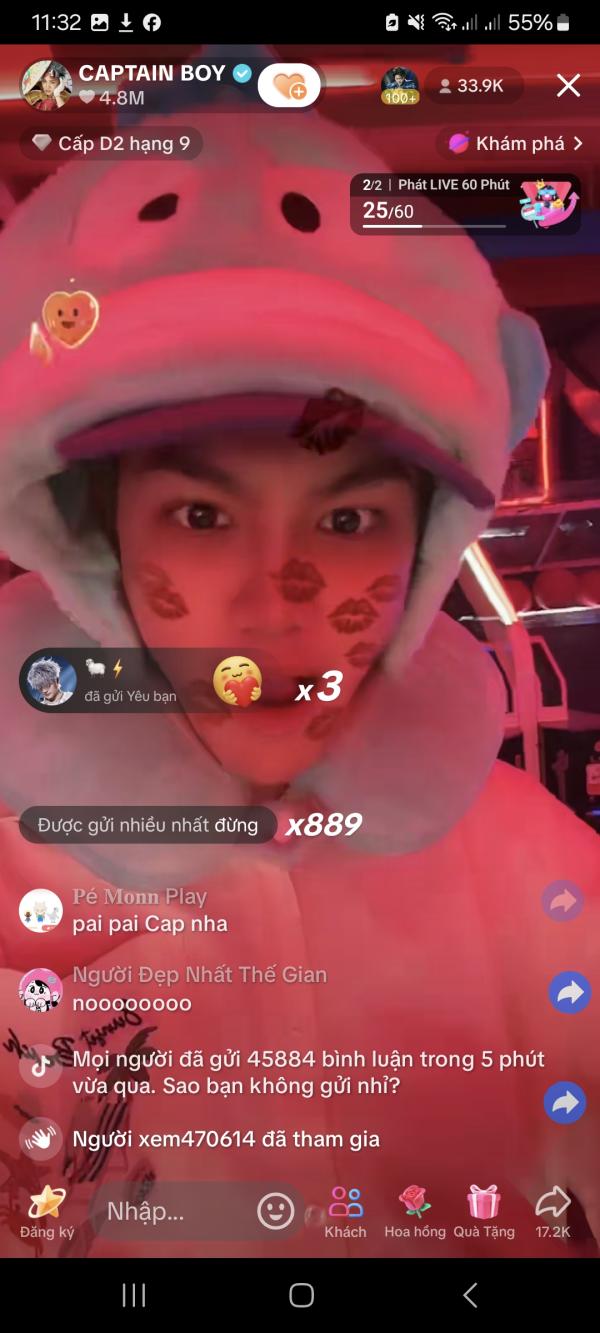Tap the share arrow beside Pé Monn Play's comment
This screenshot has height=1333, width=600.
click(x=561, y=902)
